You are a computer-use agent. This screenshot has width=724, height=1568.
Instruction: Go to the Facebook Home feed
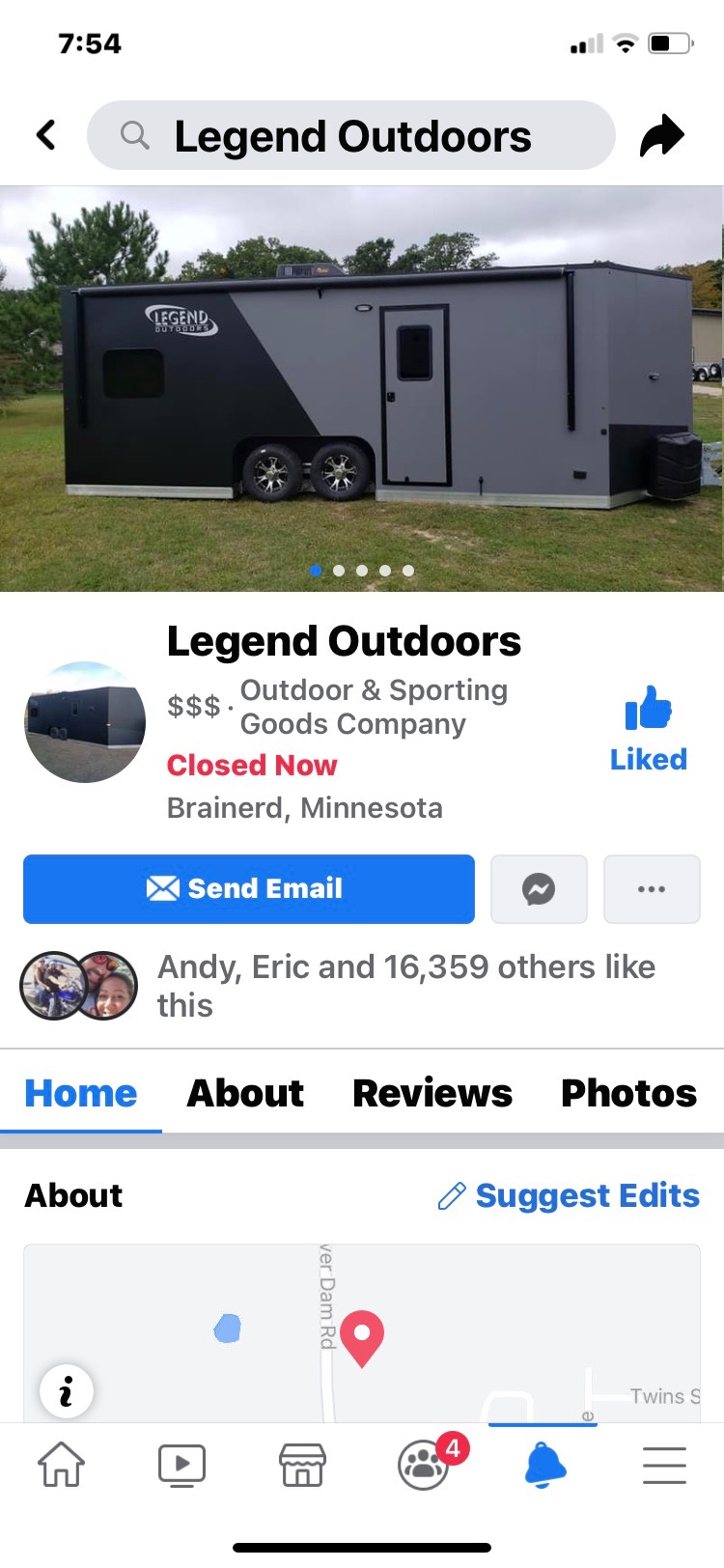[61, 1465]
